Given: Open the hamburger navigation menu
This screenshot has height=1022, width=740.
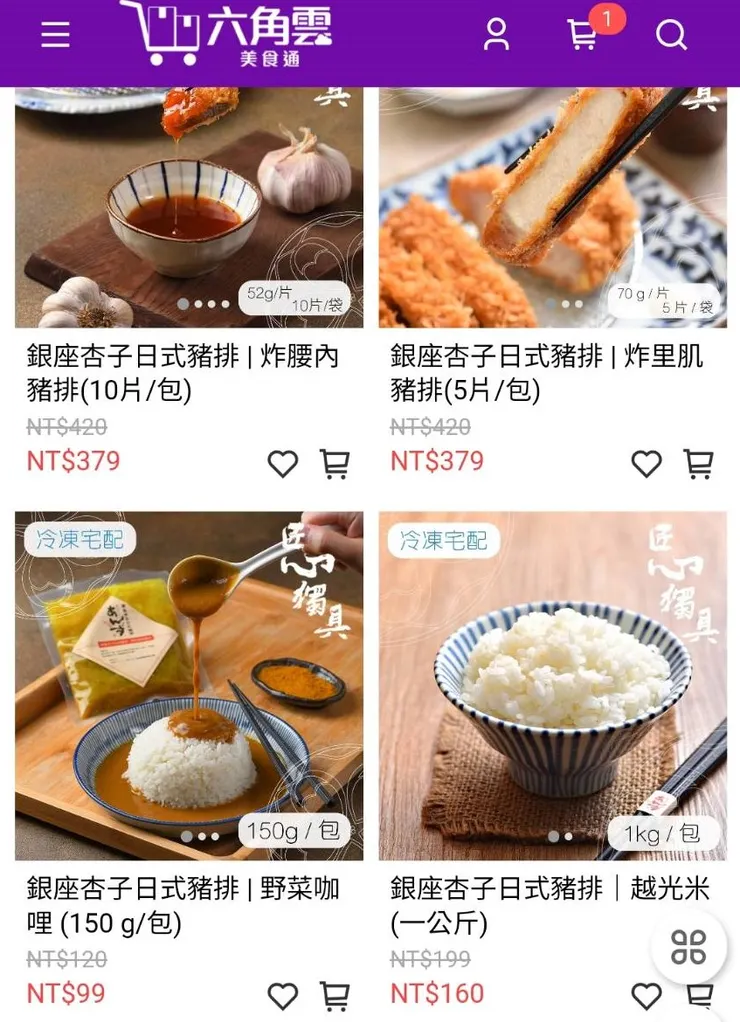Looking at the screenshot, I should 54,36.
